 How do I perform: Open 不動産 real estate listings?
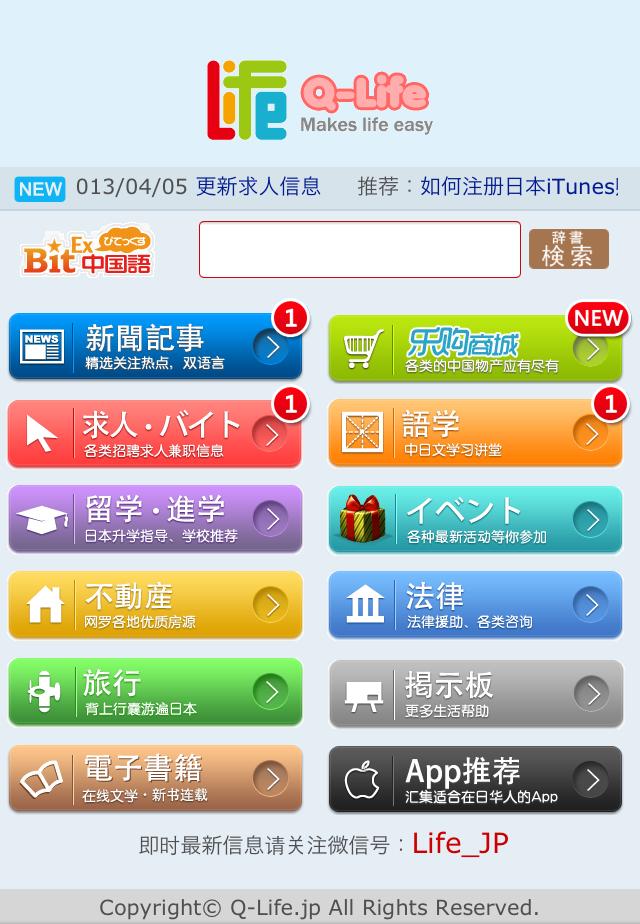pyautogui.click(x=155, y=605)
